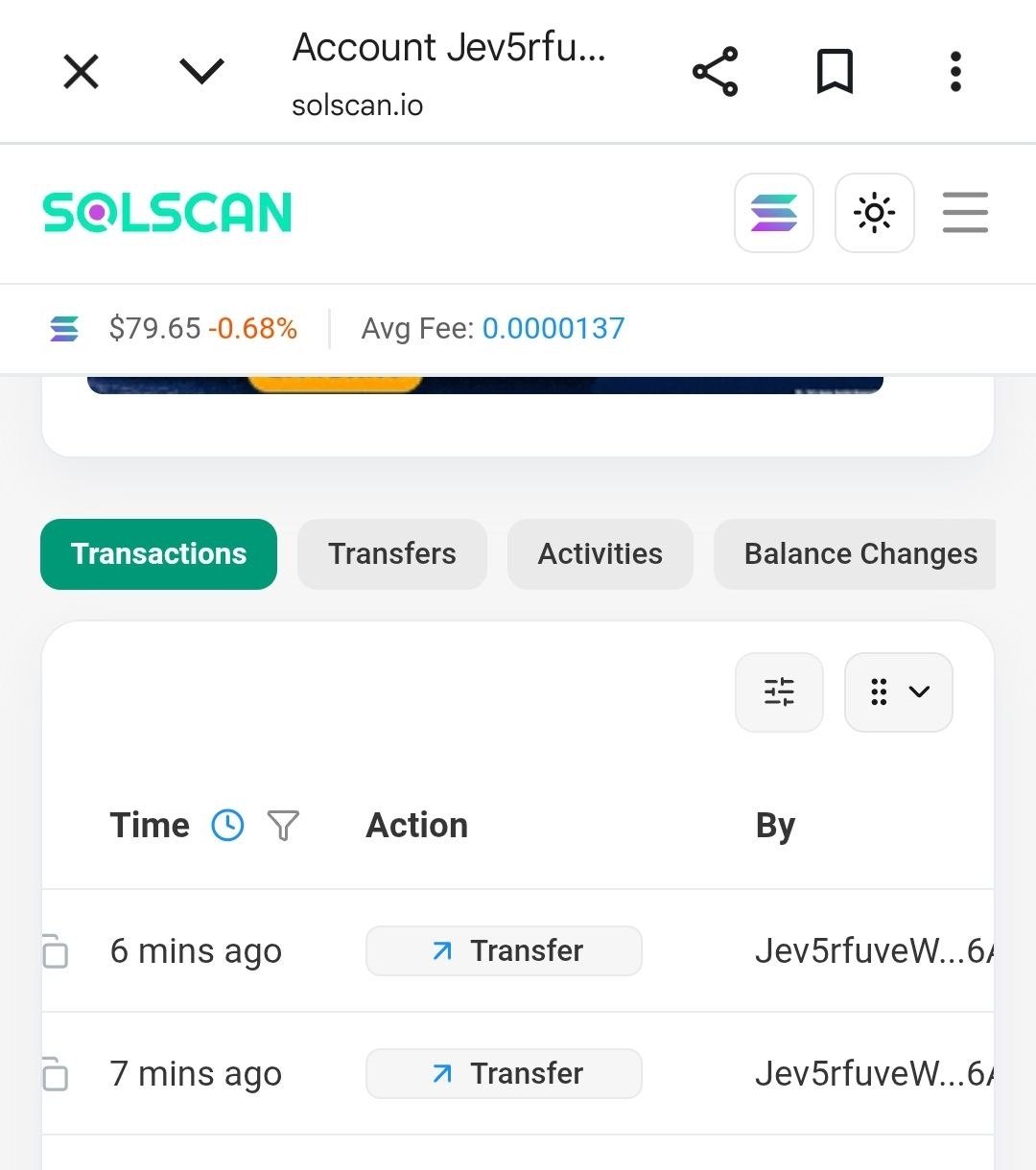Select the Transactions tab

158,554
